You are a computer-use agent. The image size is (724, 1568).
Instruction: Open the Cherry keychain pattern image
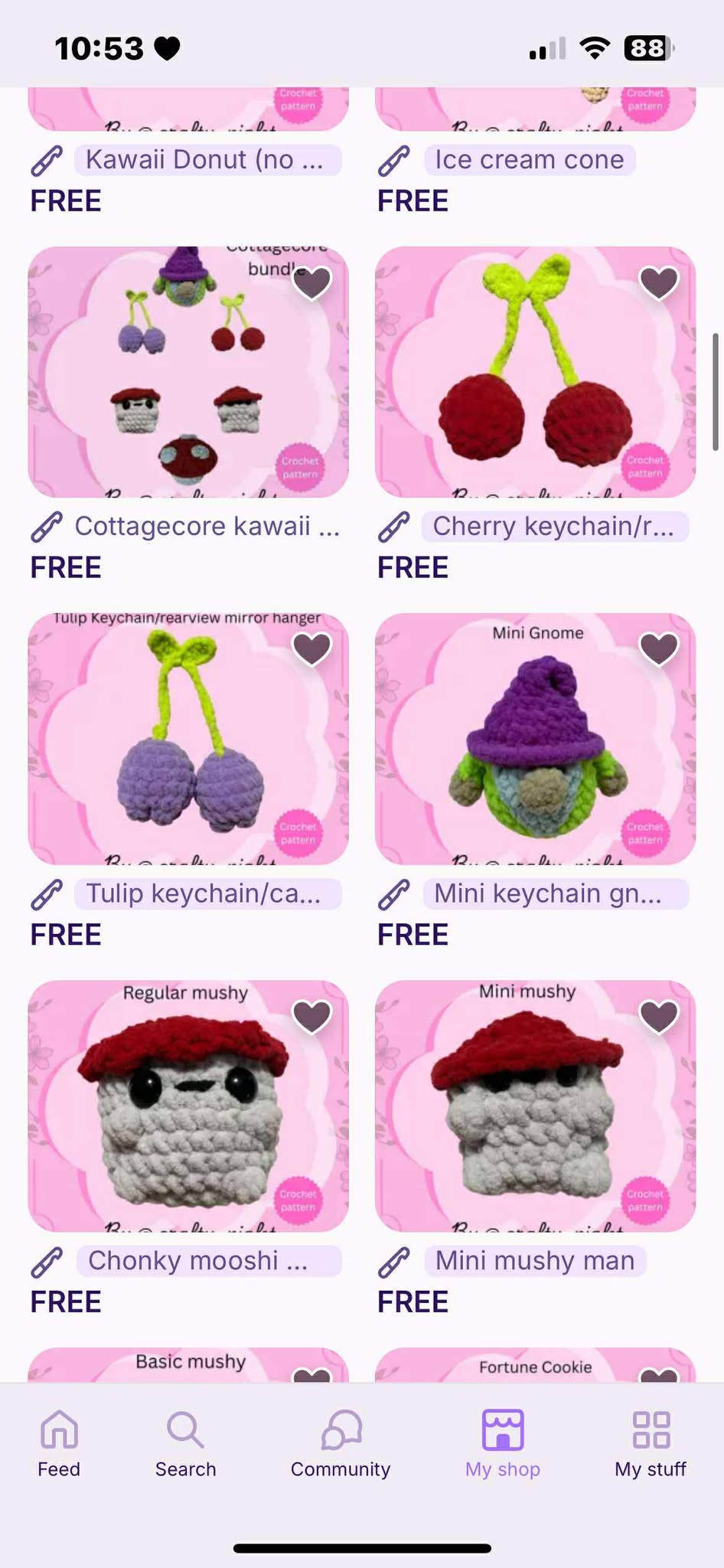[535, 372]
